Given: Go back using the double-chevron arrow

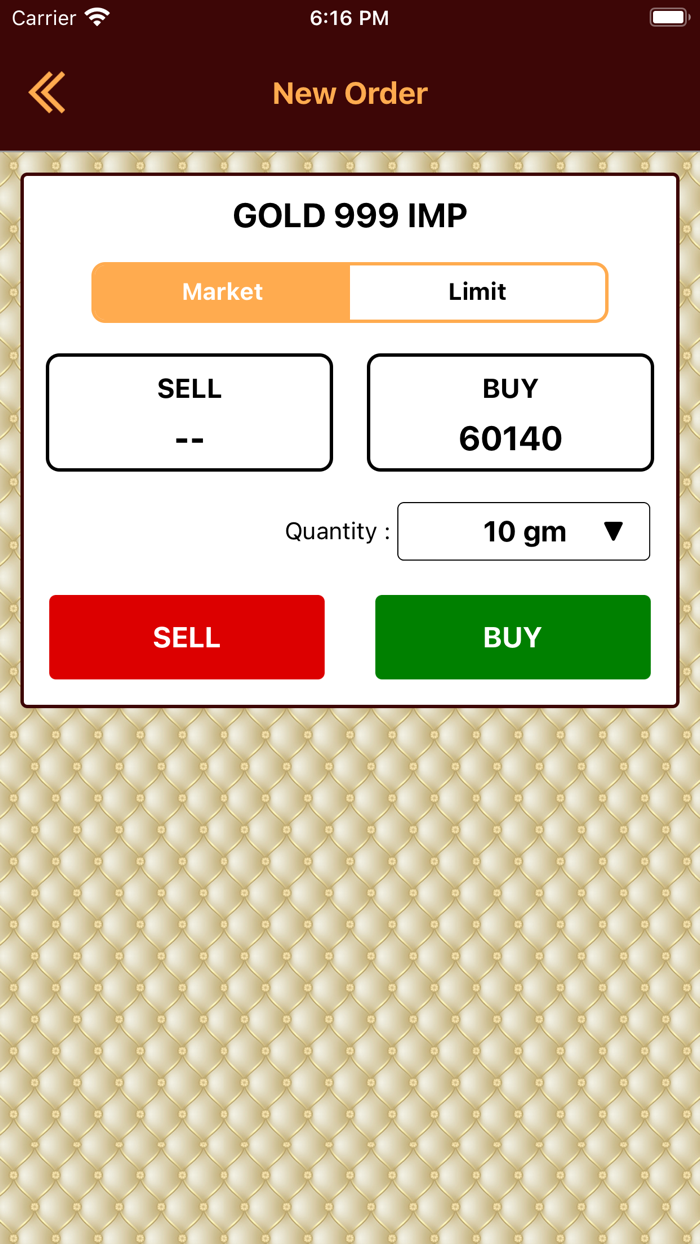Looking at the screenshot, I should pos(47,93).
